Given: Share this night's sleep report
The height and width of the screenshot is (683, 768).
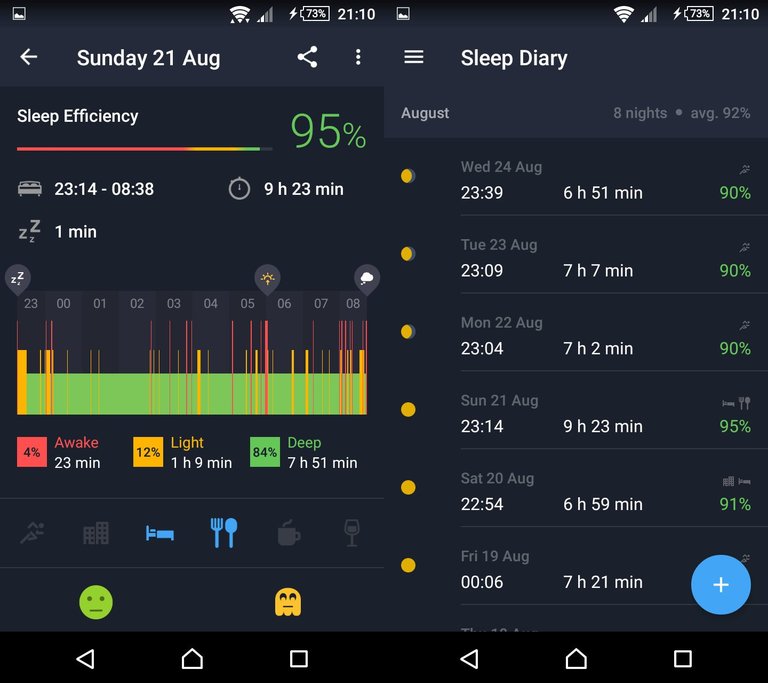Looking at the screenshot, I should (x=307, y=57).
